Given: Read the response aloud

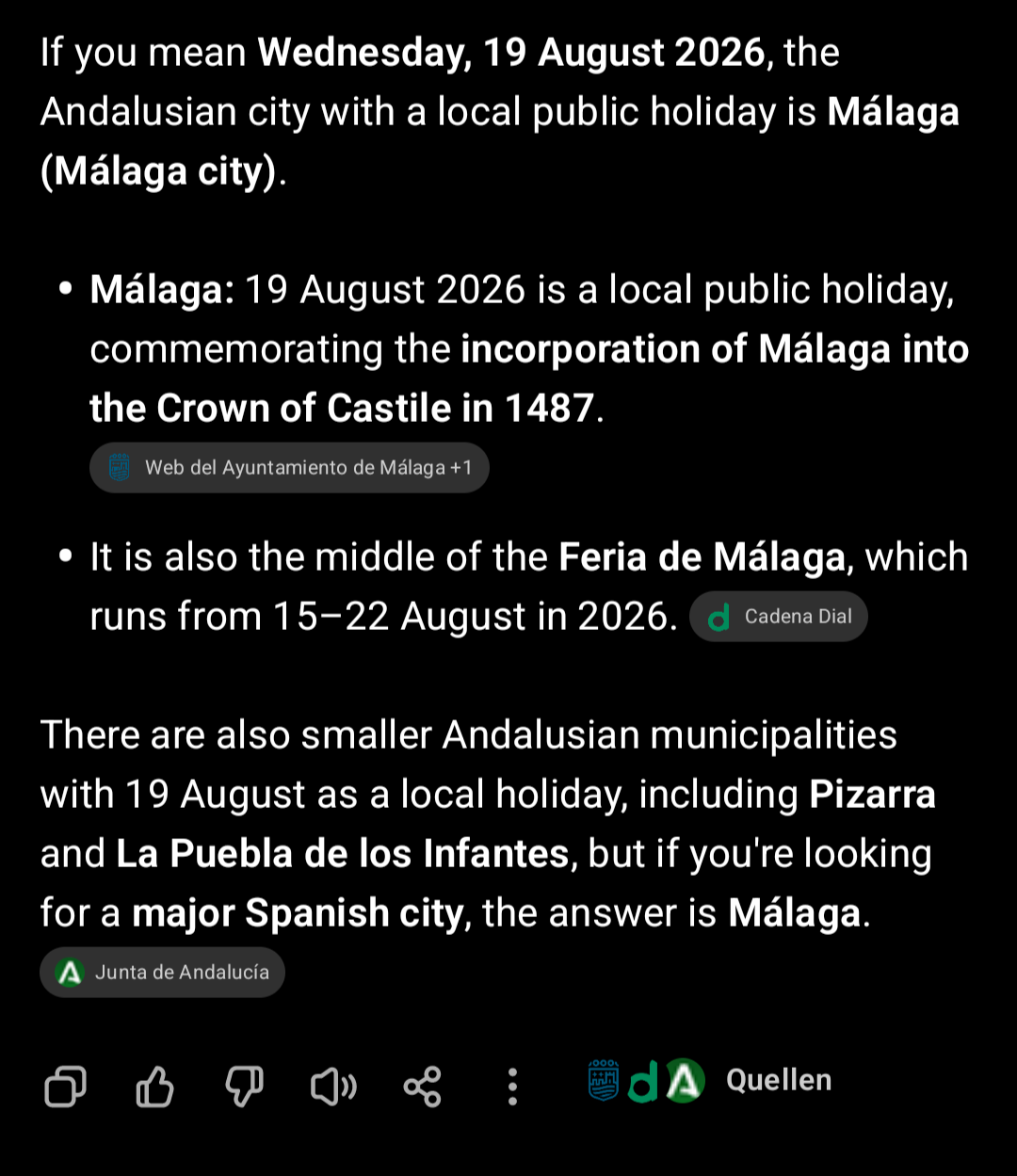Looking at the screenshot, I should (333, 1087).
